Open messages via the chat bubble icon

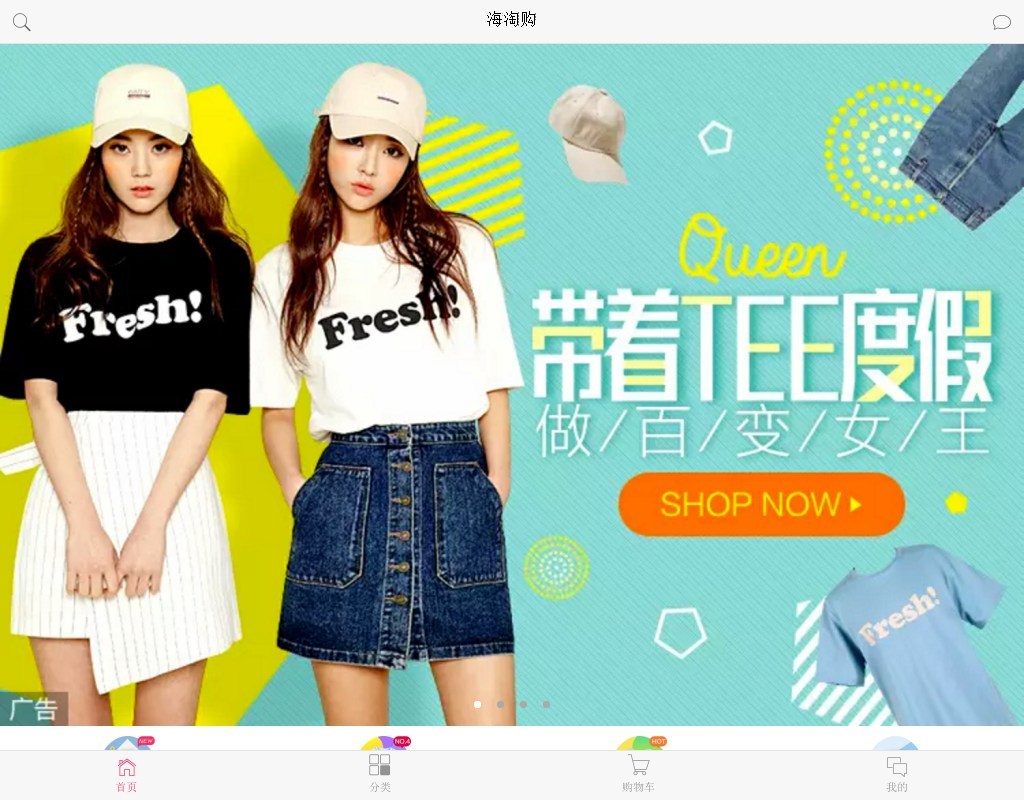[x=1001, y=22]
